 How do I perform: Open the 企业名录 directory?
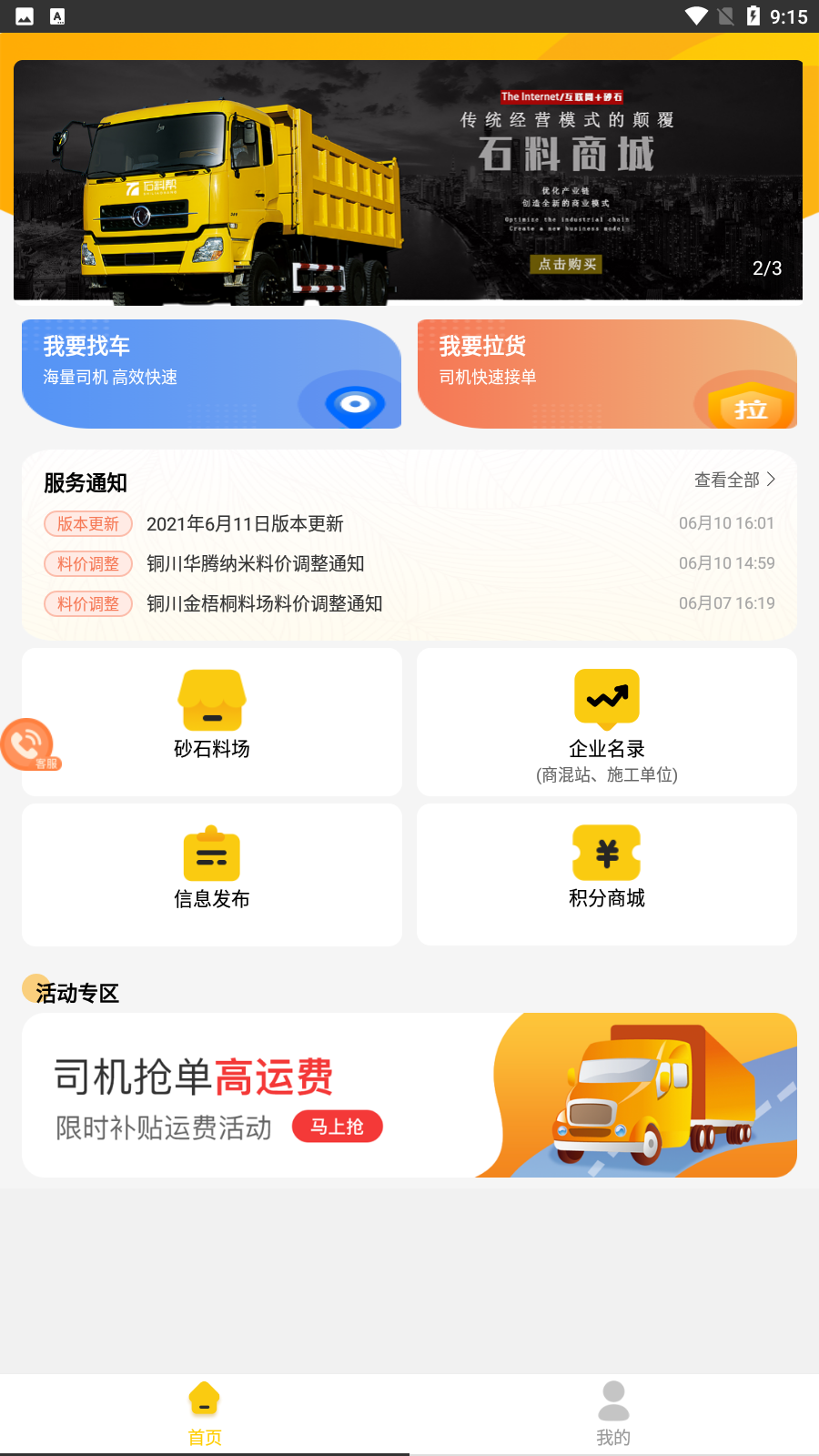(607, 722)
